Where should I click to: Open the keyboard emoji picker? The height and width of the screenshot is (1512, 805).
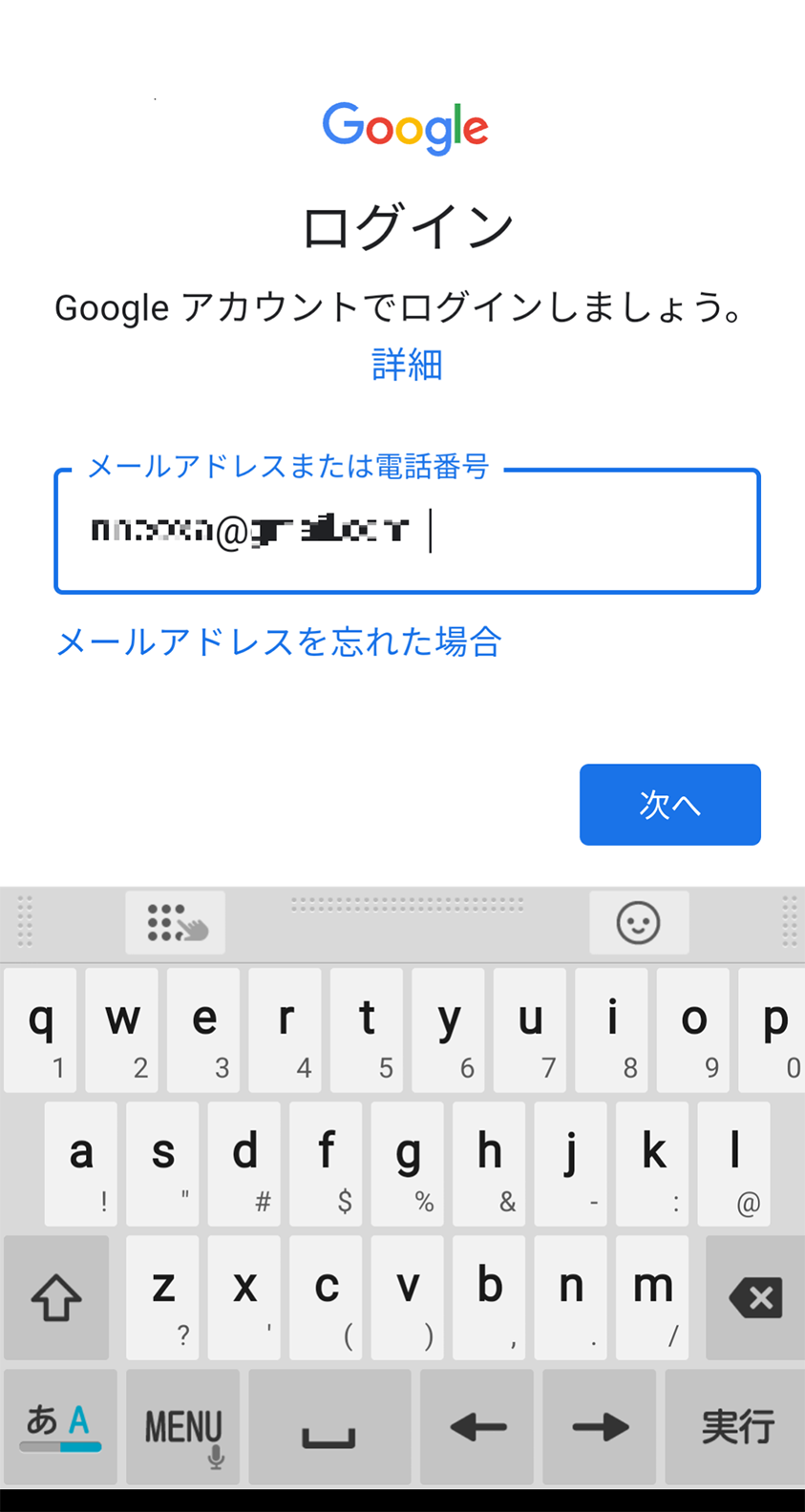point(638,923)
